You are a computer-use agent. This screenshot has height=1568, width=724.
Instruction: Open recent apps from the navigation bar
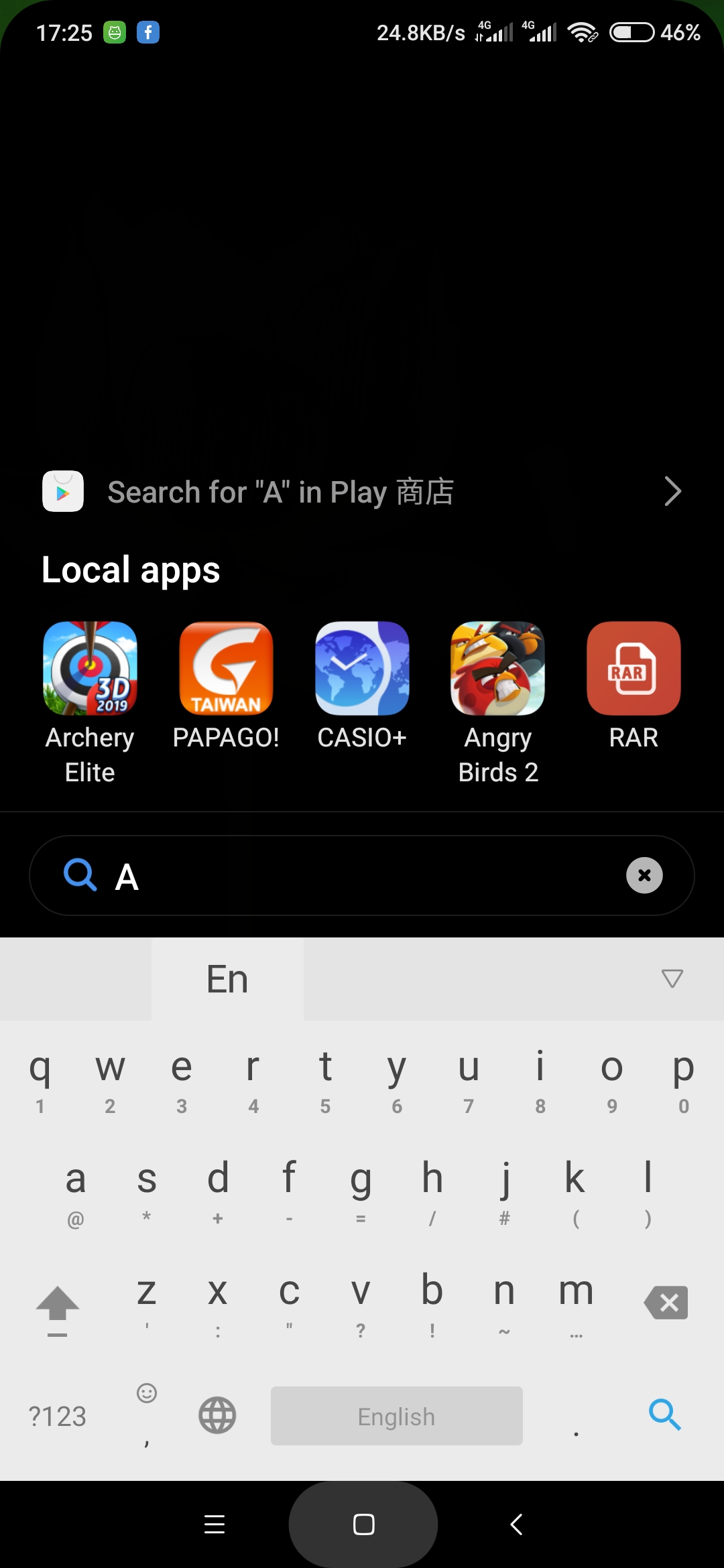click(215, 1524)
